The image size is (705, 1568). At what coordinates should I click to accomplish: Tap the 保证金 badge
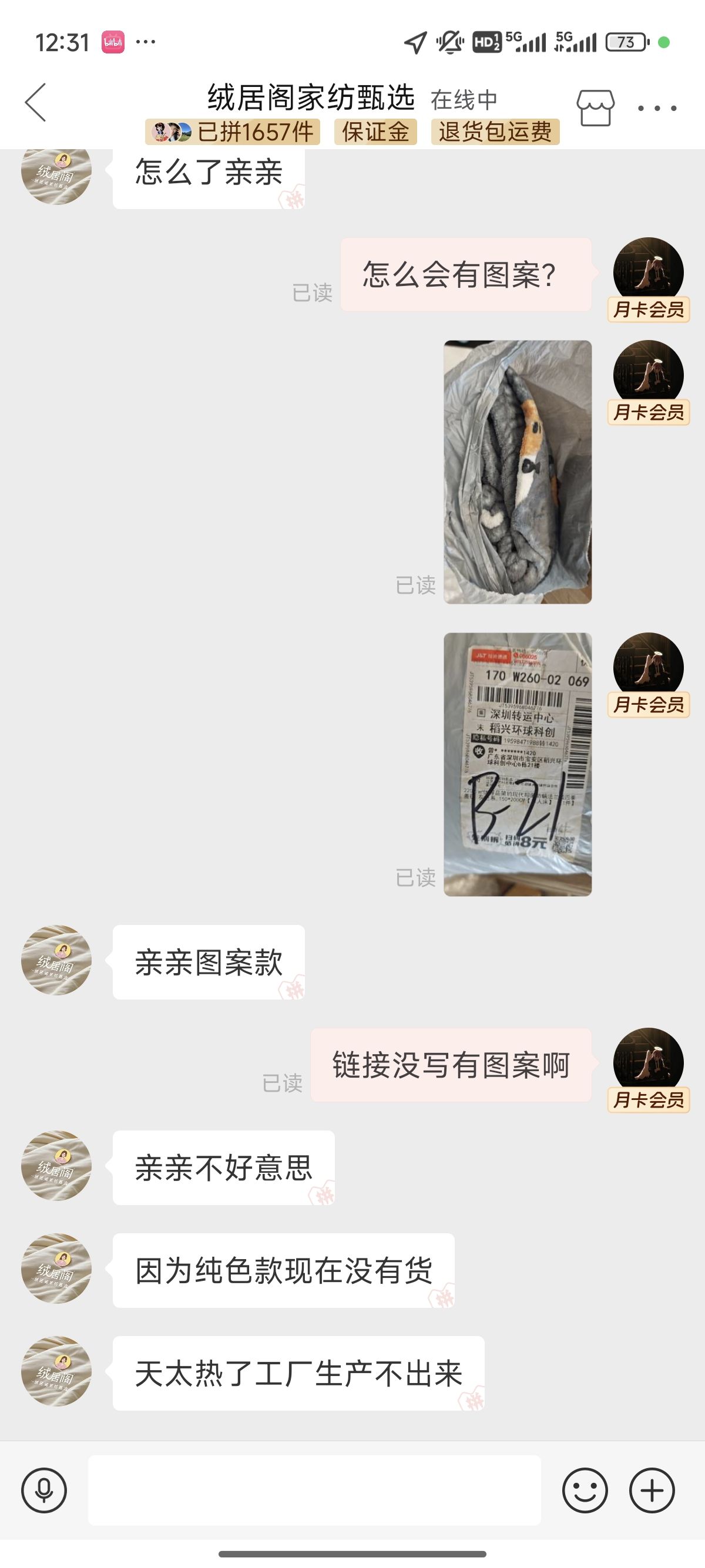click(x=375, y=132)
